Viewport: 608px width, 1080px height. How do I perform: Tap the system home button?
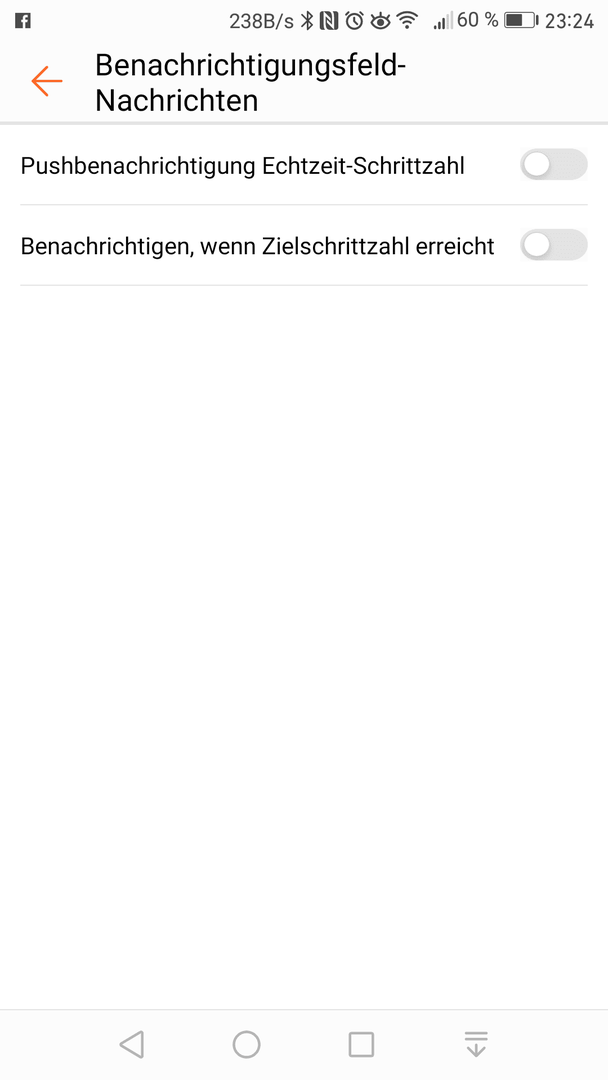point(247,1044)
